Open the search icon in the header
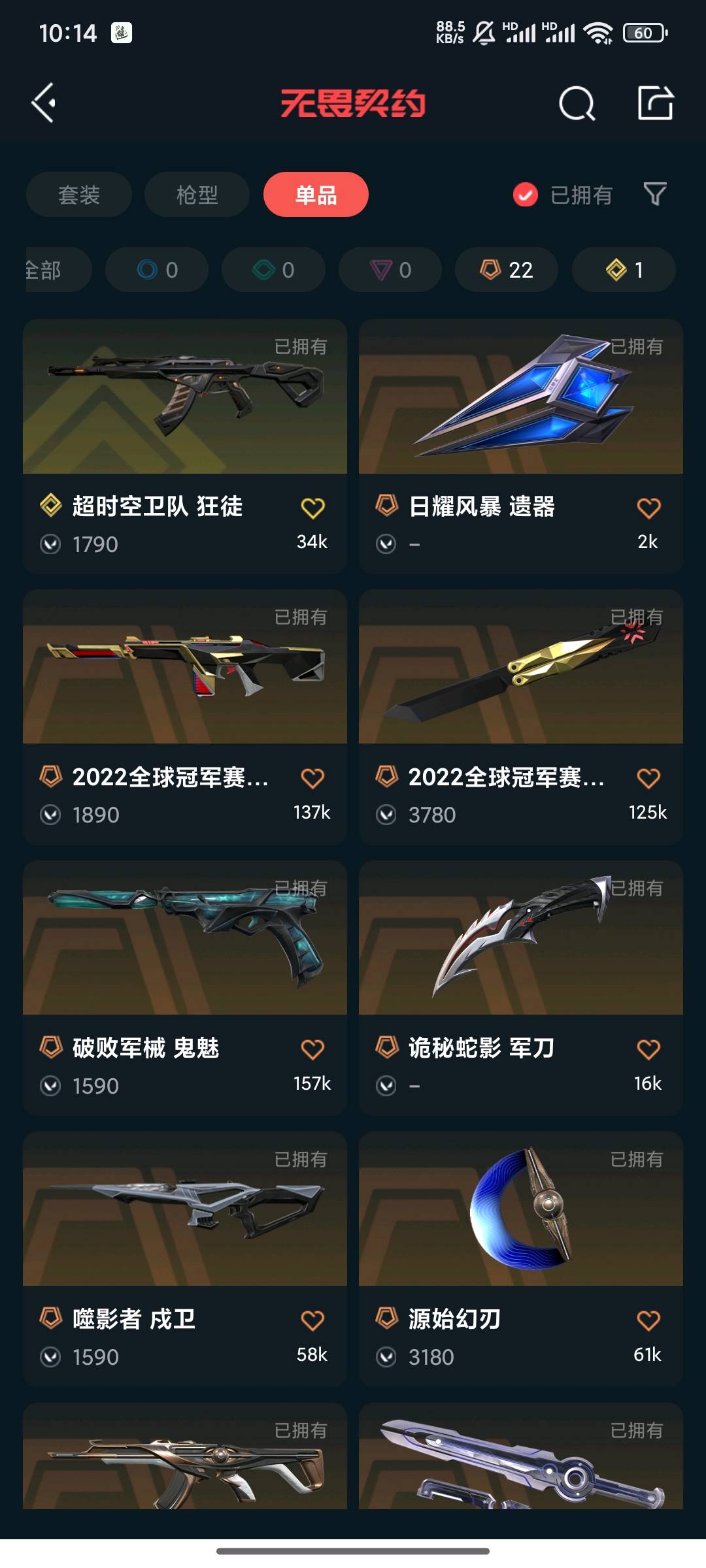 (x=577, y=103)
